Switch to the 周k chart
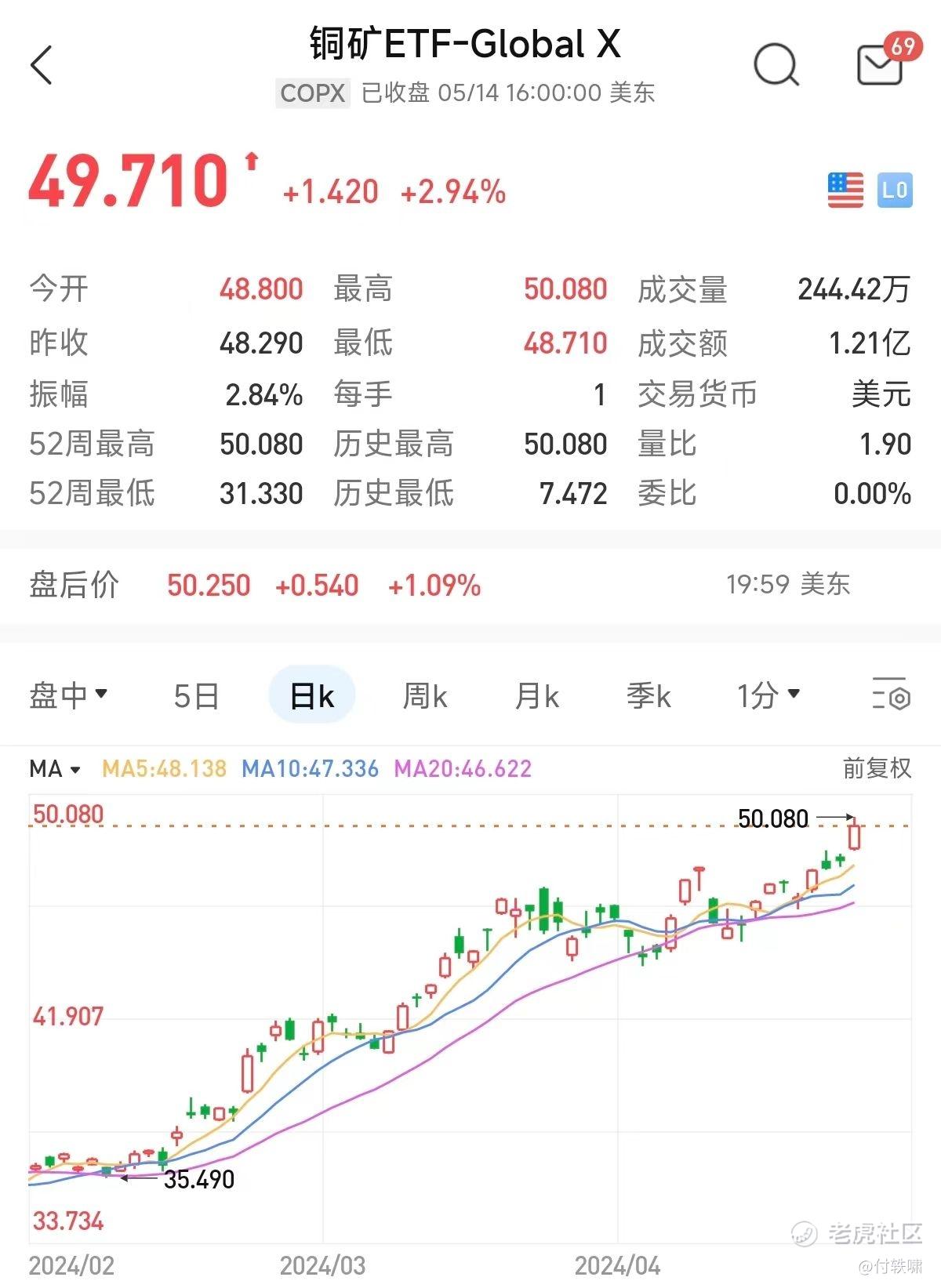941x1288 pixels. point(424,695)
